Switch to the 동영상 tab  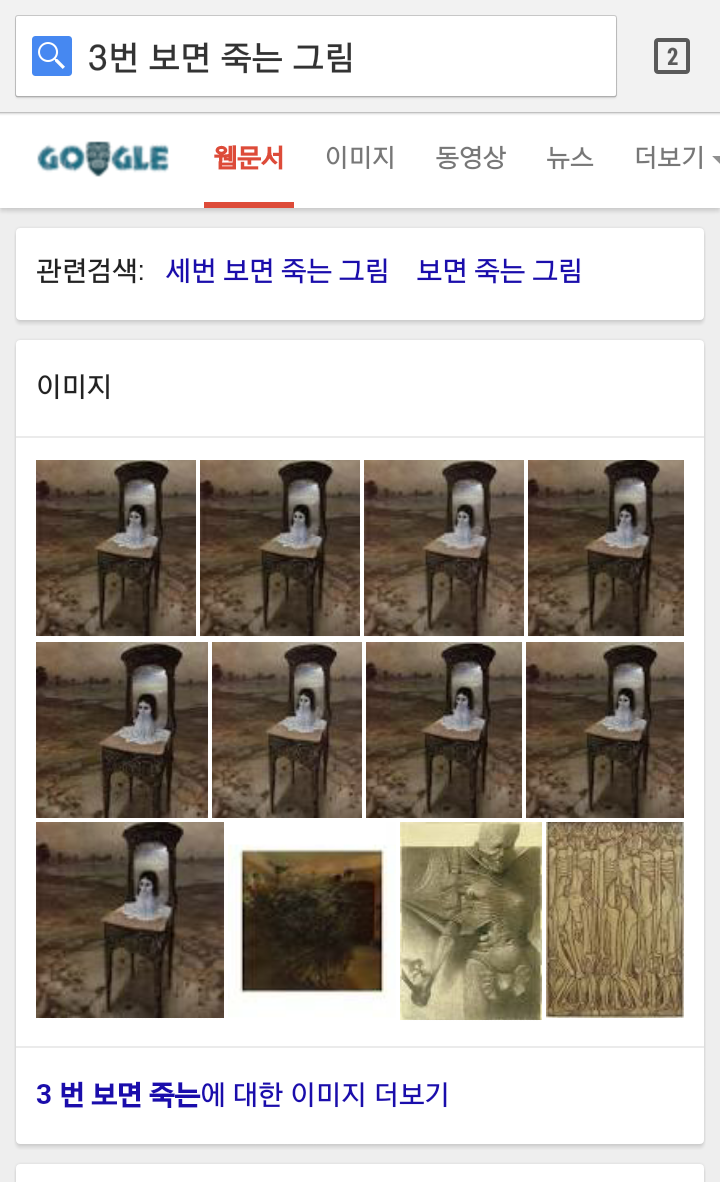tap(470, 158)
